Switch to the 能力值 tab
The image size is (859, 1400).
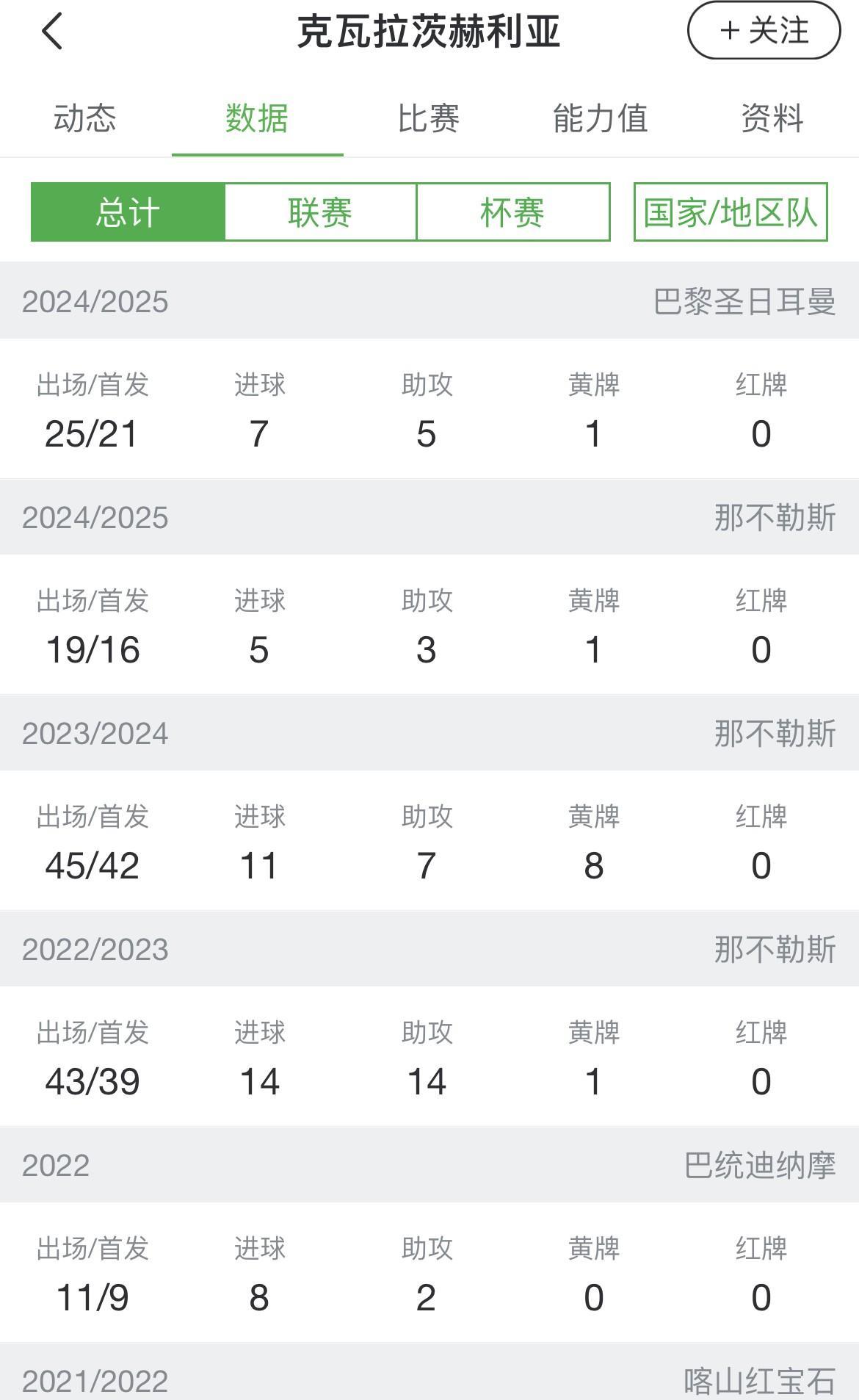point(601,118)
